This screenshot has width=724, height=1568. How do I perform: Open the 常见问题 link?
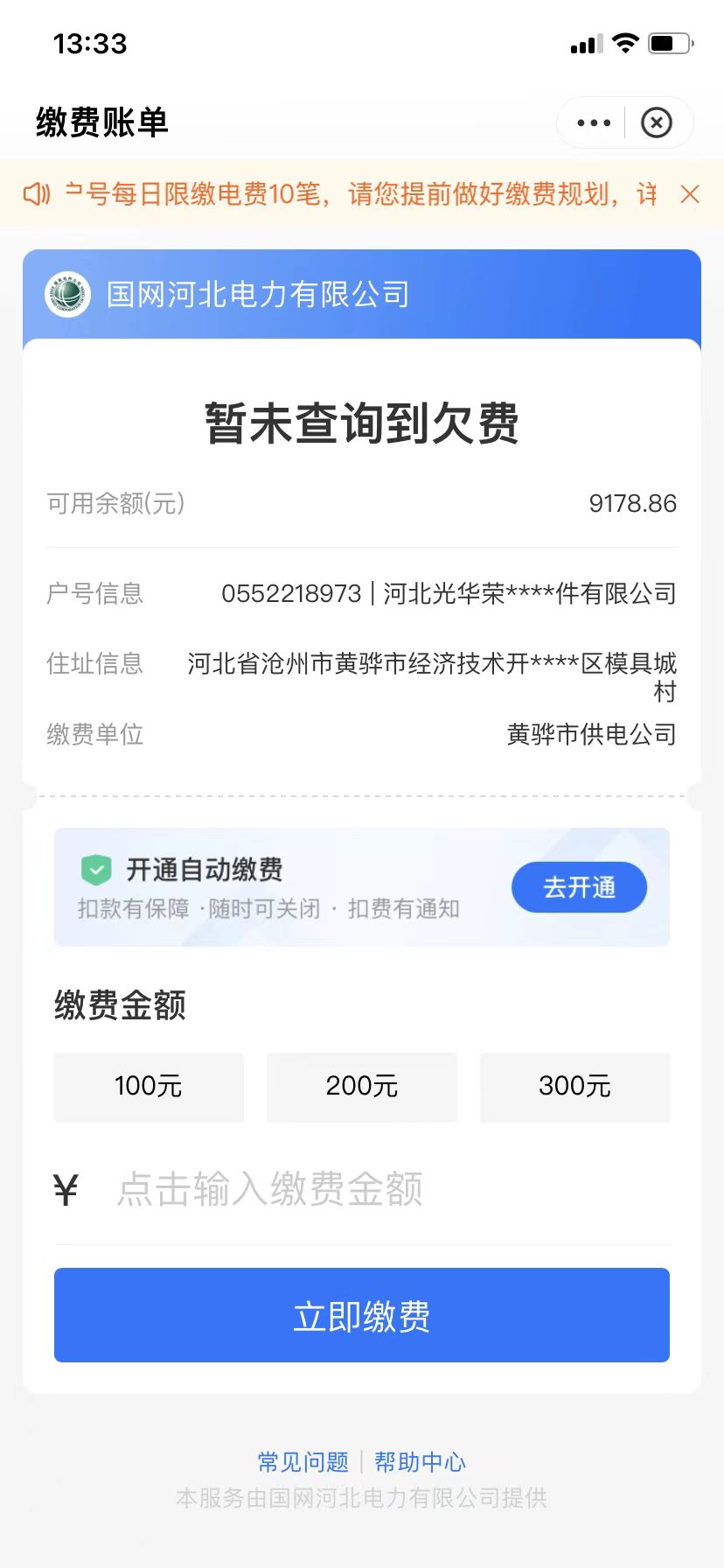[303, 1462]
